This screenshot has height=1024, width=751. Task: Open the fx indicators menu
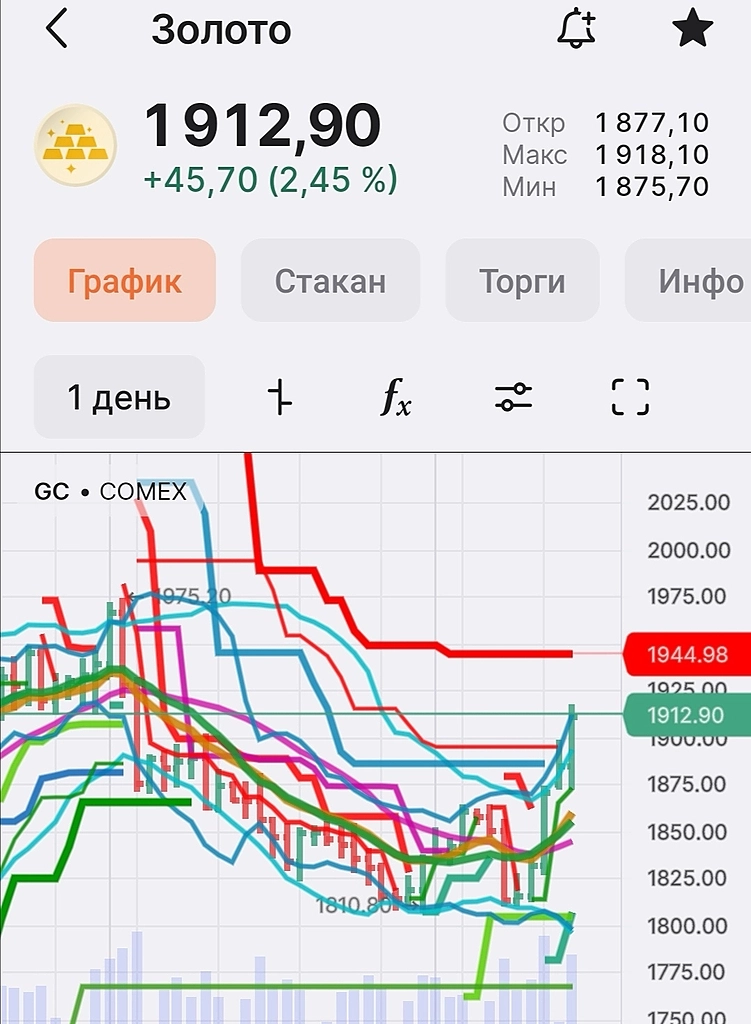[x=396, y=398]
